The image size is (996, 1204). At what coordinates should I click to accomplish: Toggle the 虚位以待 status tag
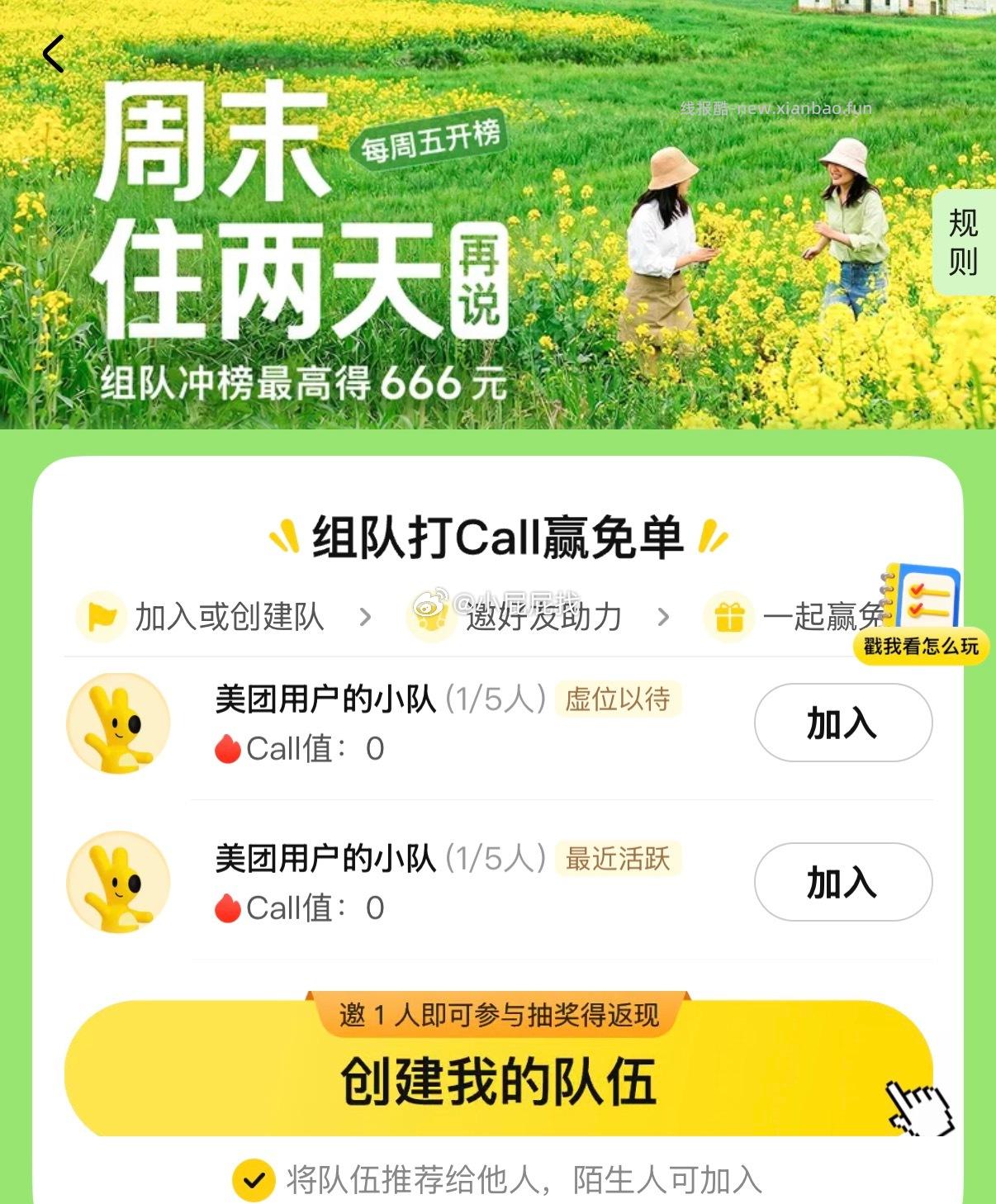pyautogui.click(x=619, y=698)
